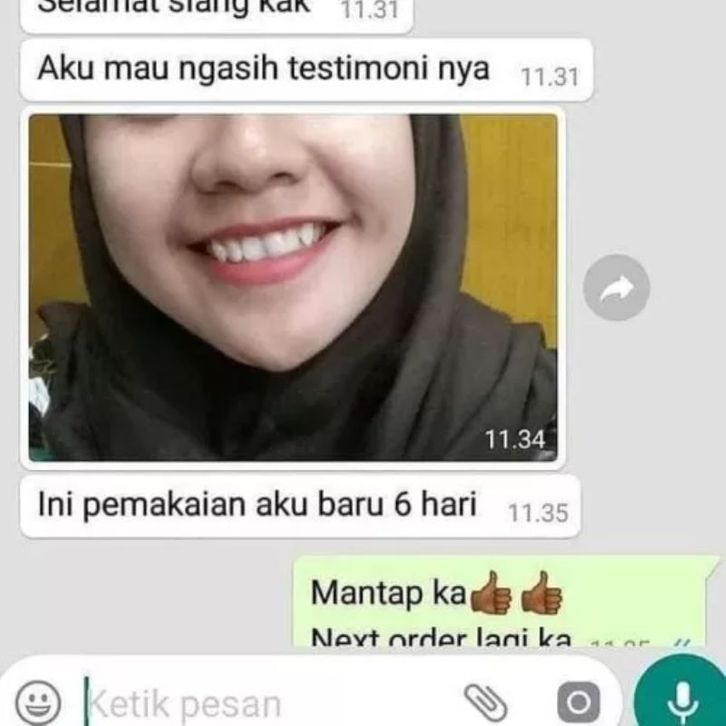Screen dimensions: 726x726
Task: Attach a file with the paperclip
Action: (x=486, y=701)
